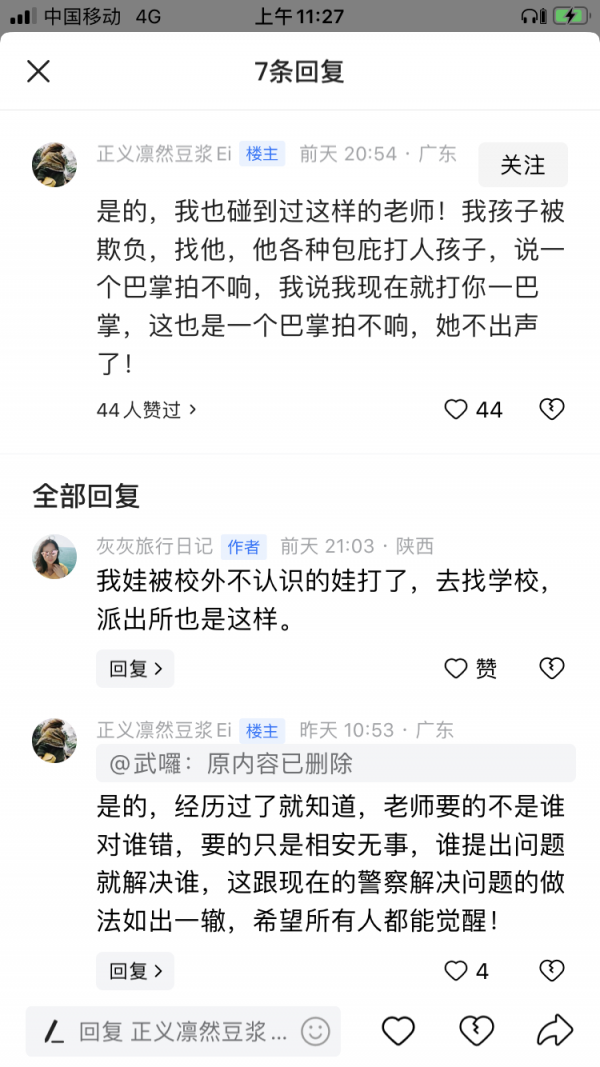Tap the broken heart in bottom bar
The image size is (600, 1067).
(476, 1031)
